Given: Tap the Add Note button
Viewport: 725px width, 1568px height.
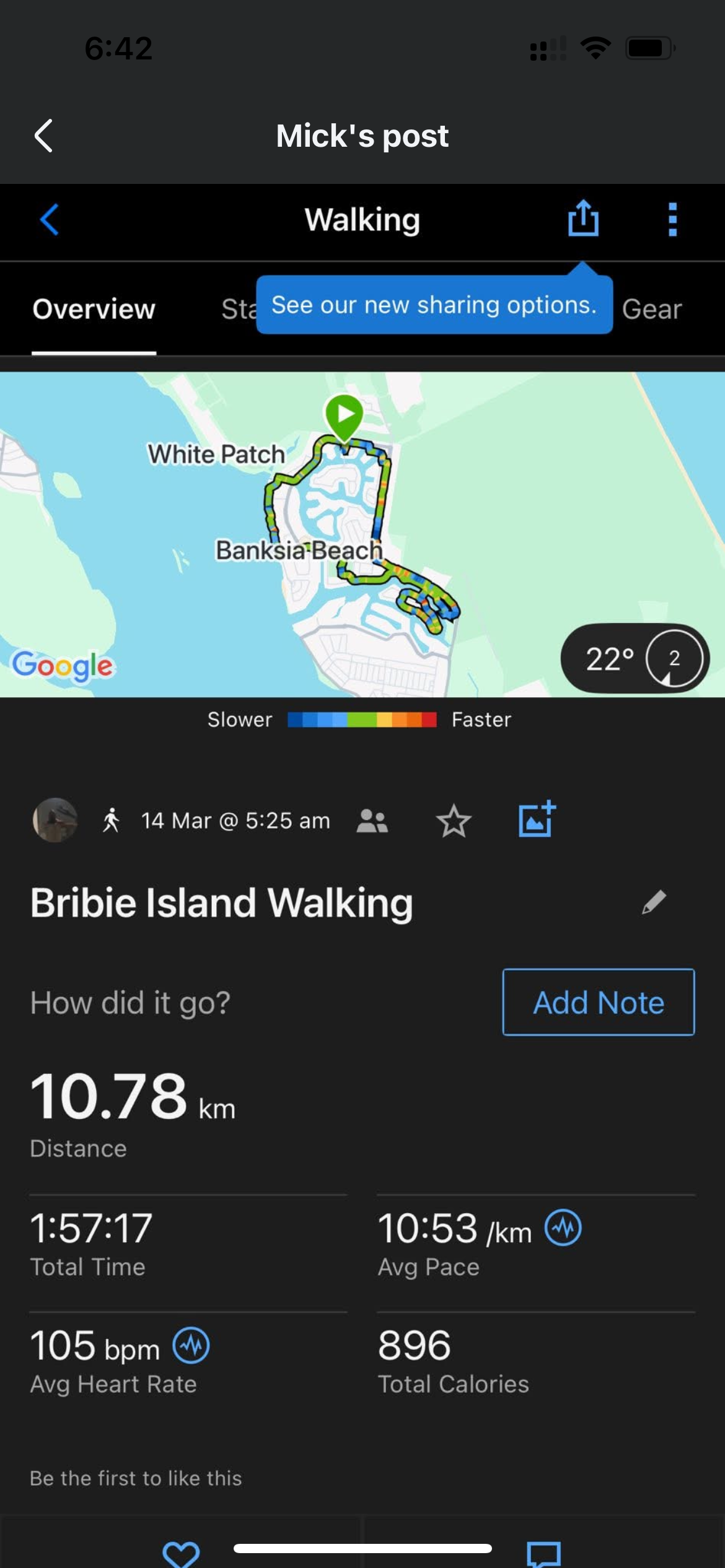Looking at the screenshot, I should (598, 1002).
